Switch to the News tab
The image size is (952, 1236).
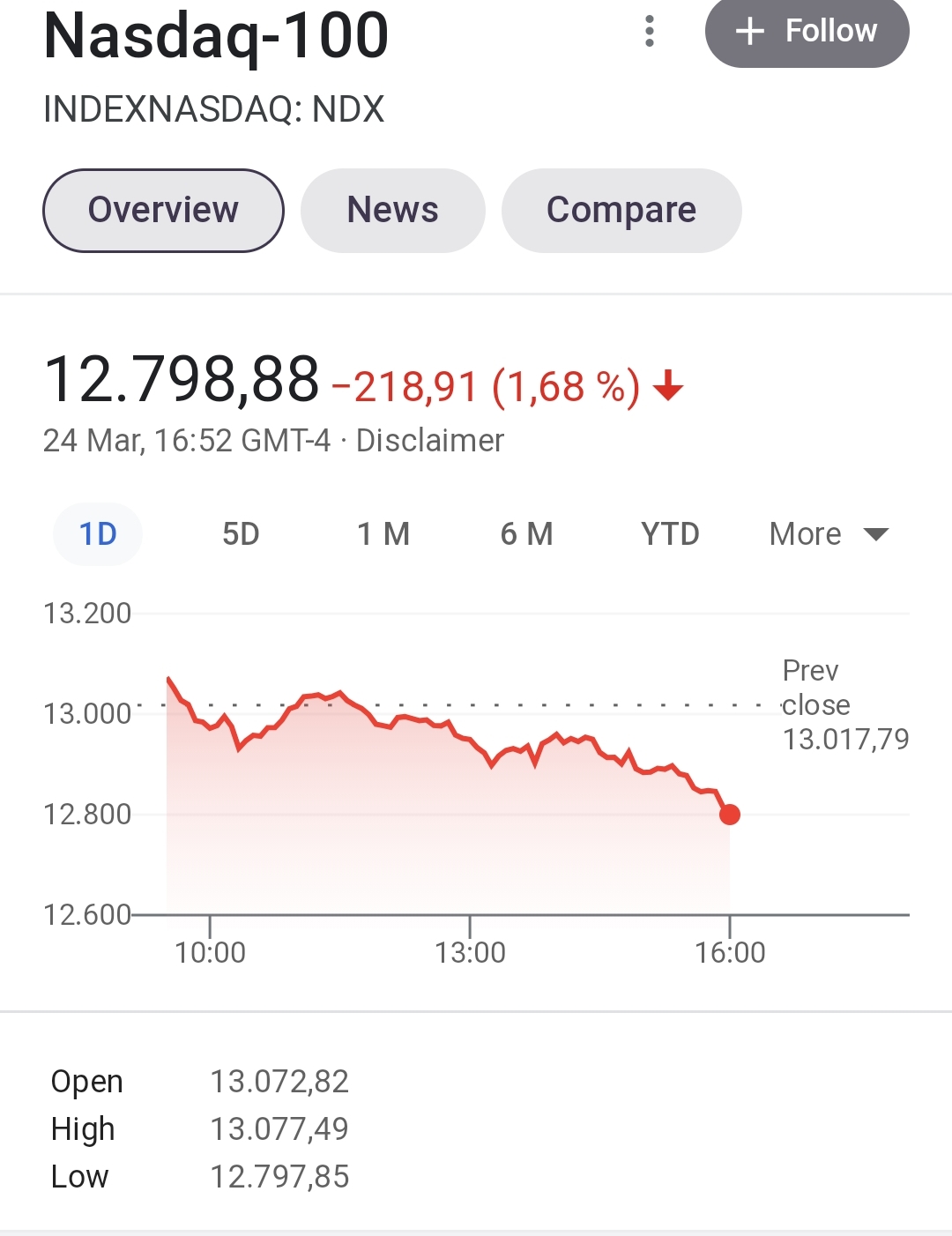click(x=392, y=210)
